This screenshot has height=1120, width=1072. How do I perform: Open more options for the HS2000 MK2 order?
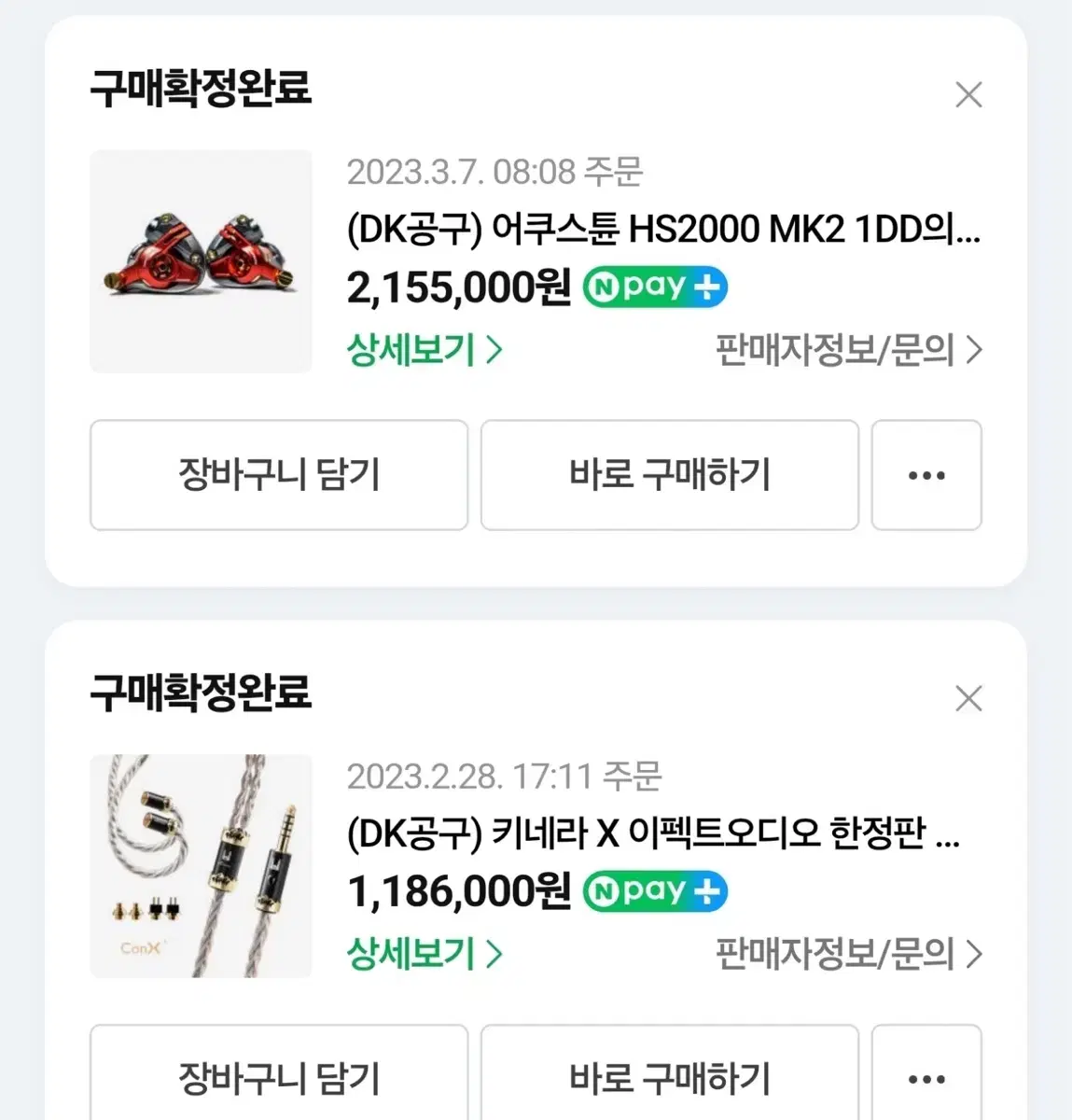pyautogui.click(x=926, y=475)
